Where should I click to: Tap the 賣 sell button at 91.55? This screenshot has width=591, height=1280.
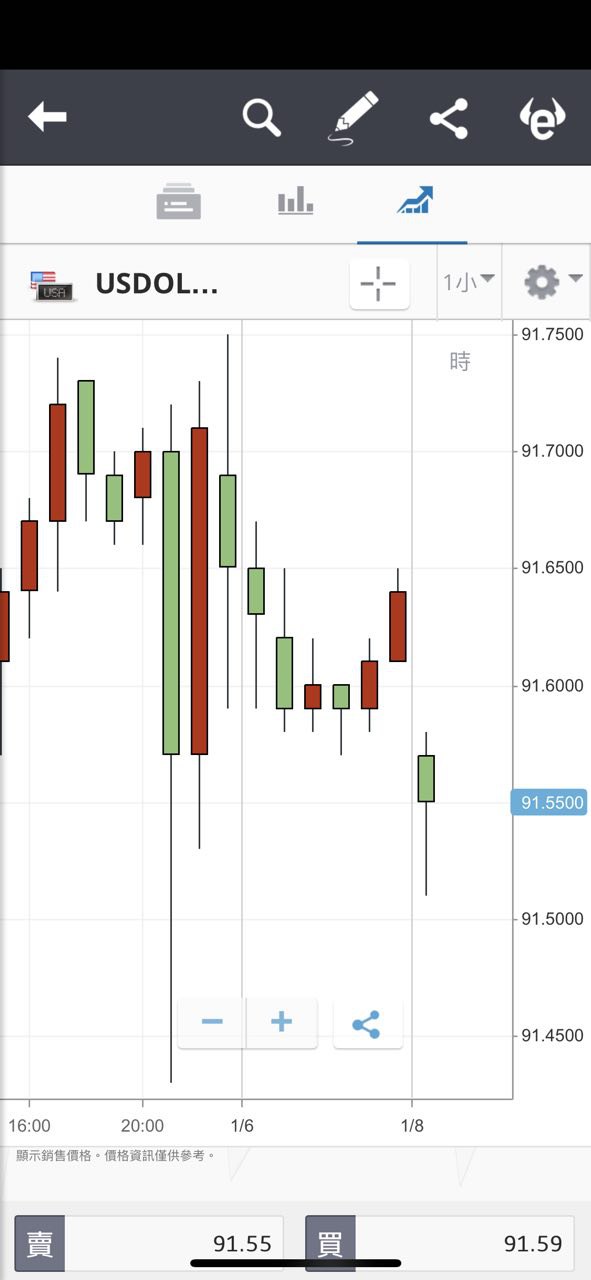coord(149,1244)
